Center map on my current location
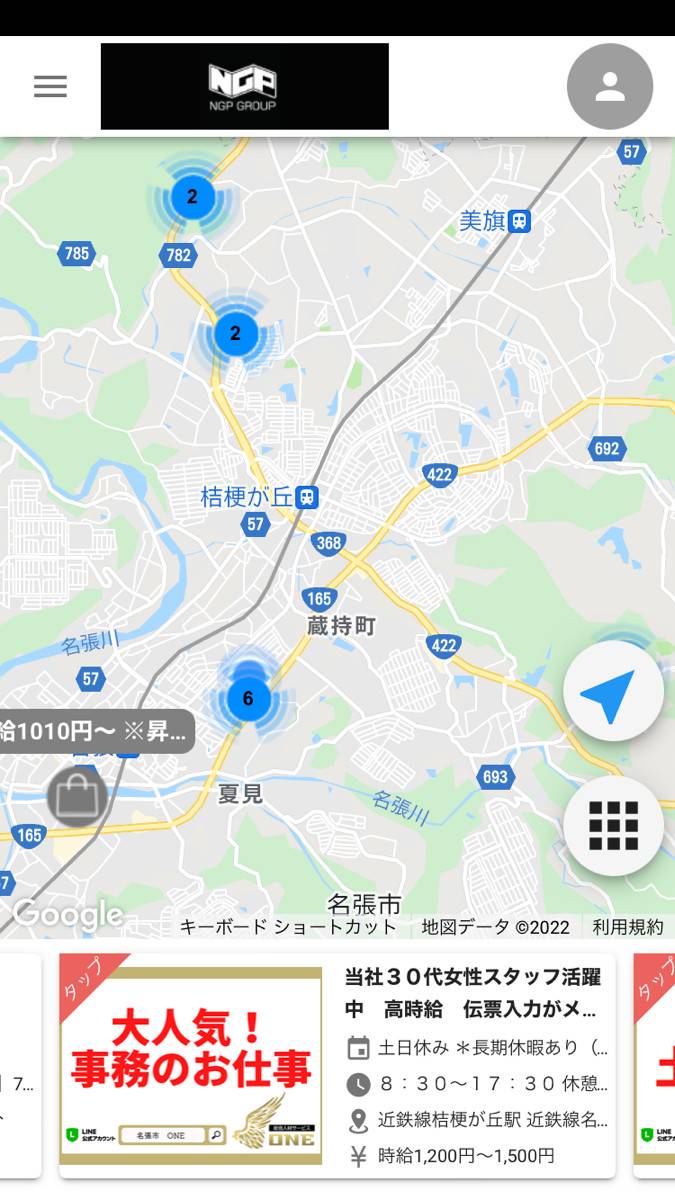The height and width of the screenshot is (1200, 675). [x=613, y=691]
